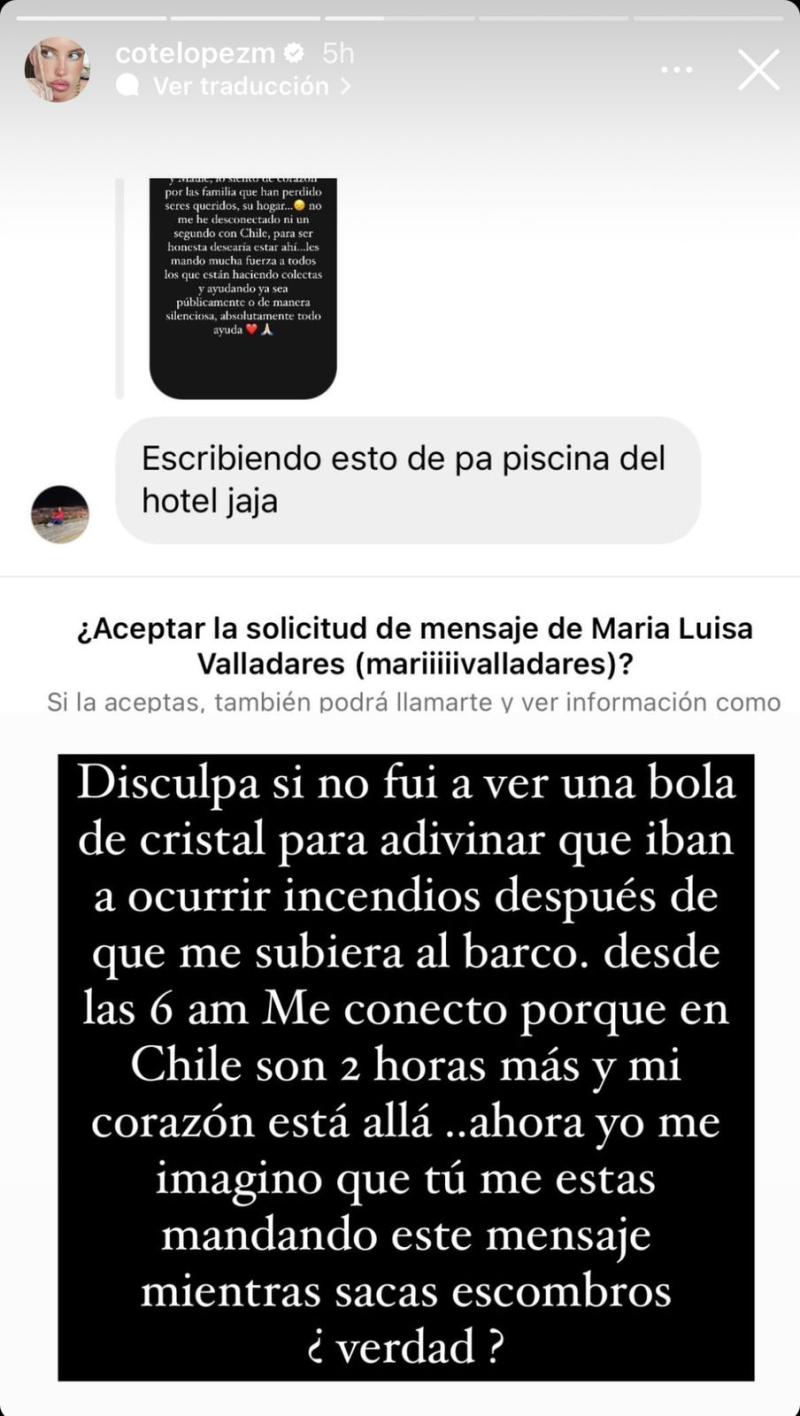The height and width of the screenshot is (1416, 800).
Task: Open the three-dot story options menu
Action: pyautogui.click(x=677, y=69)
